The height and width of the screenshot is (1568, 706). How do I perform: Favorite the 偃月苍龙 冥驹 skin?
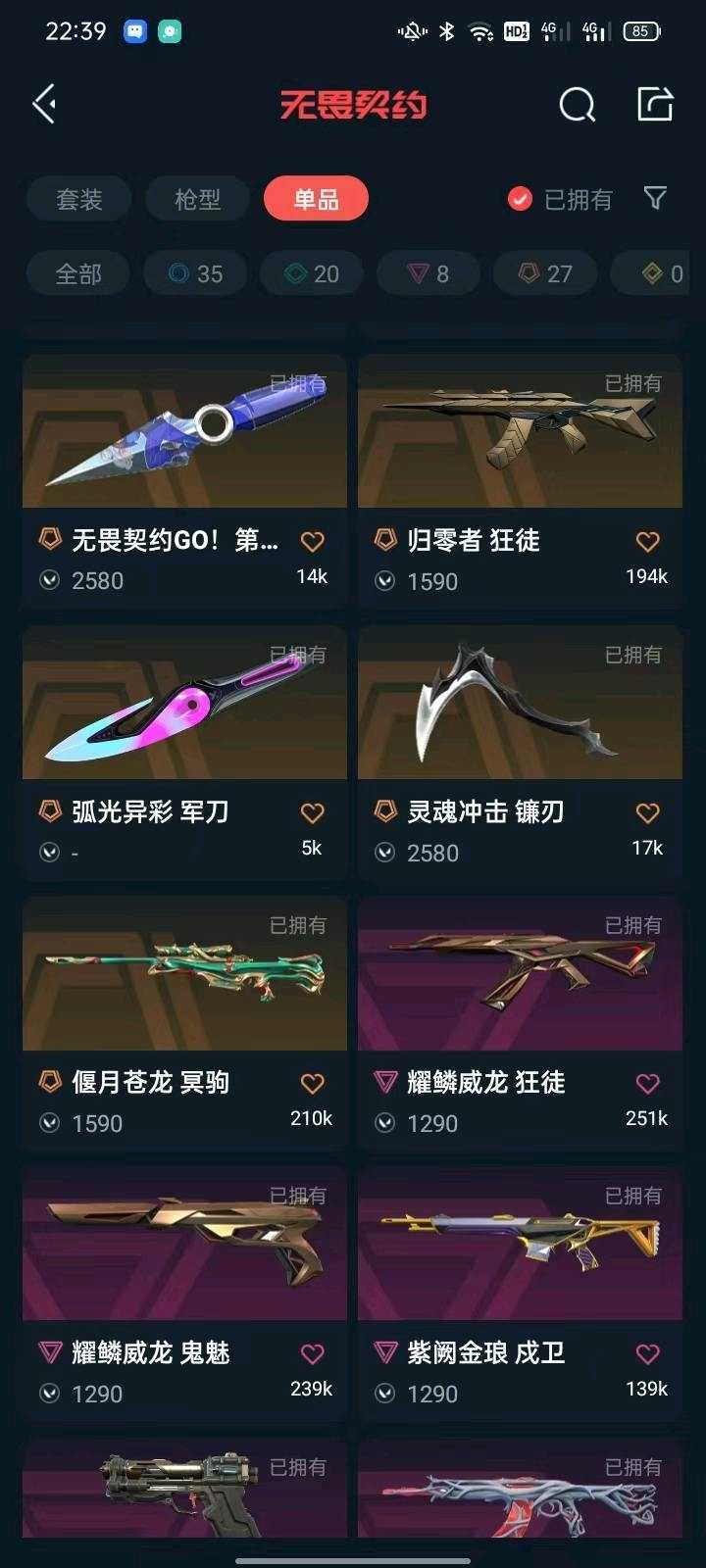tap(312, 1083)
